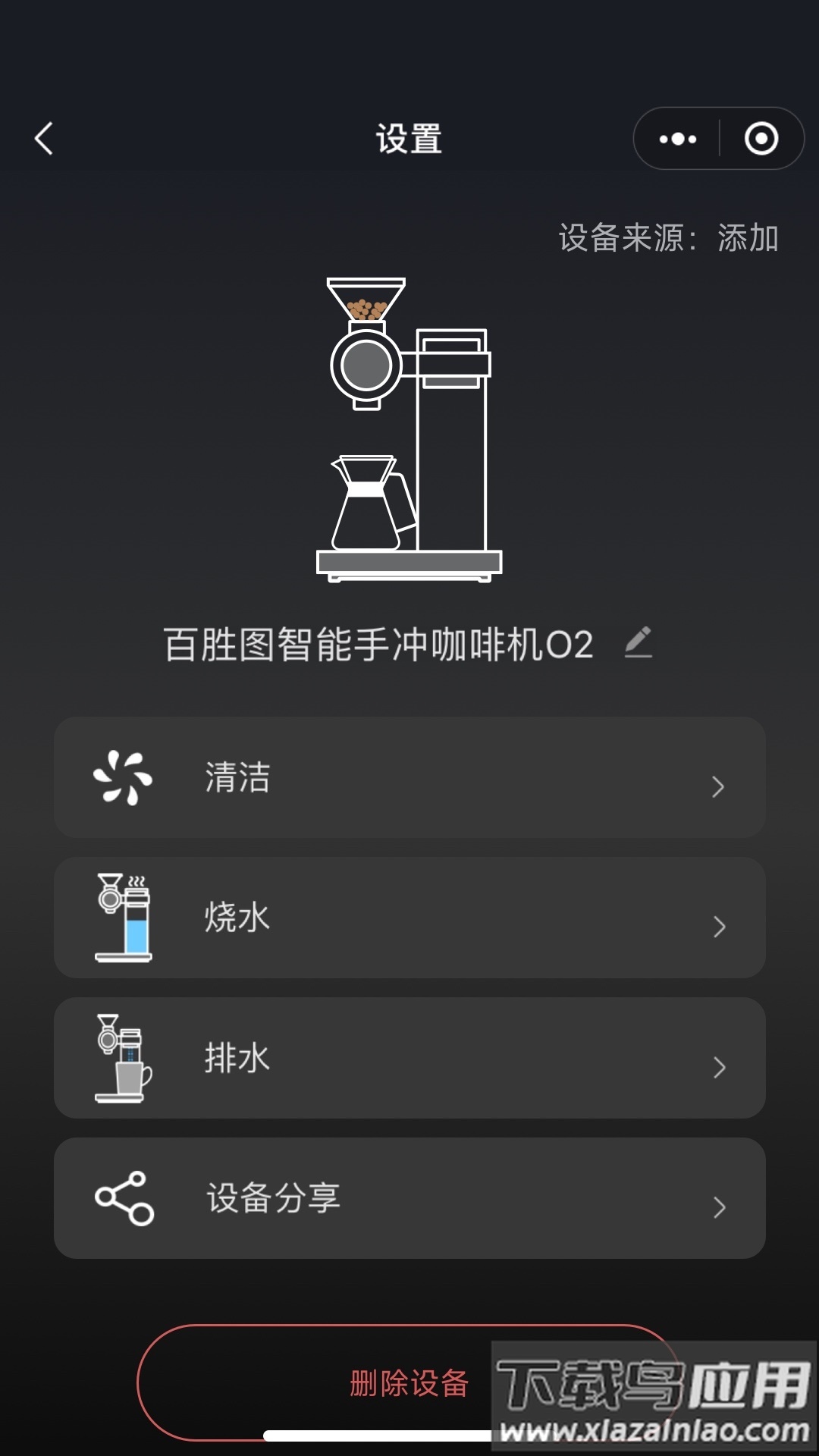819x1456 pixels.
Task: Select the 清洁 list row
Action: [409, 778]
